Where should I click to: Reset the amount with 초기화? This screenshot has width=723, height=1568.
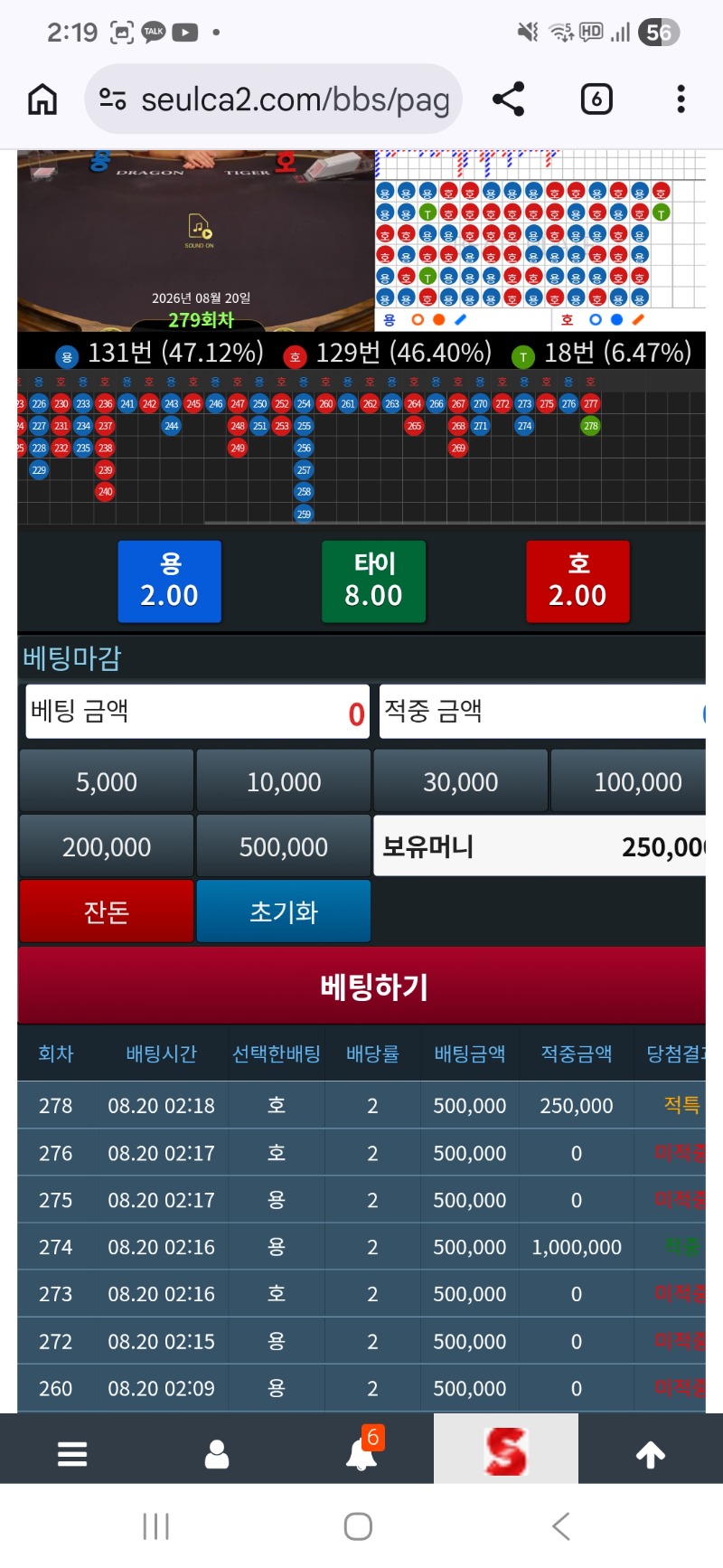pos(284,912)
